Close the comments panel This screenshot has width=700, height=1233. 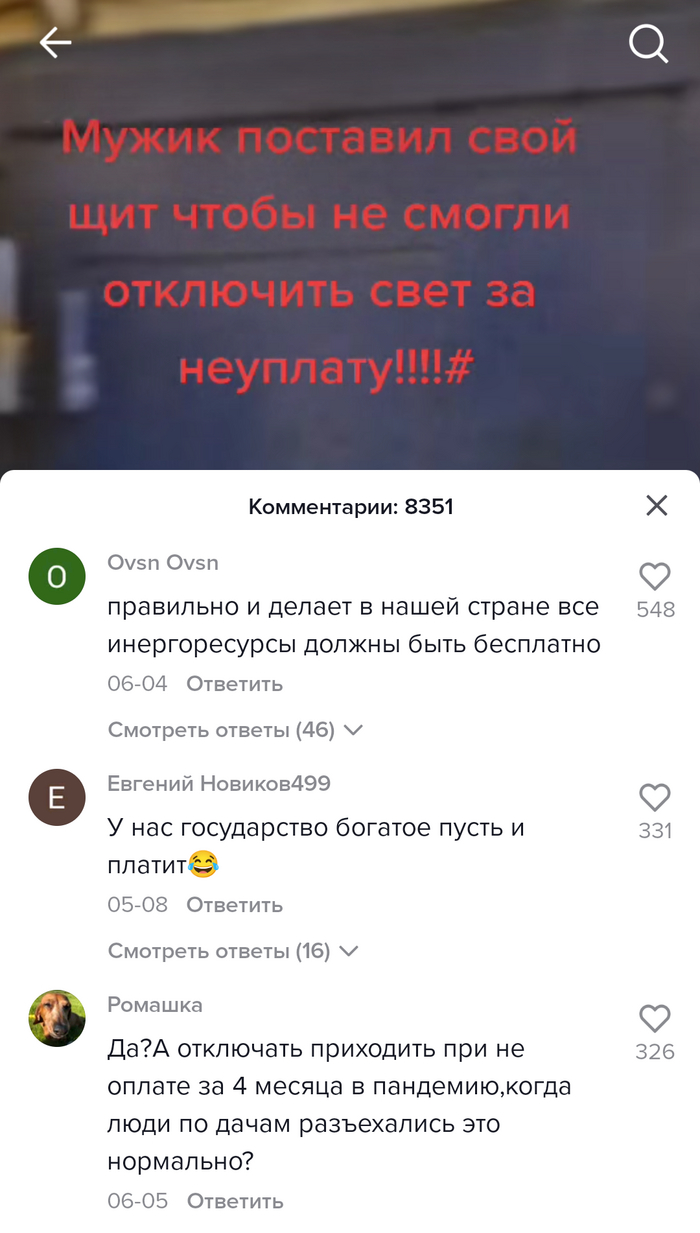pos(656,506)
